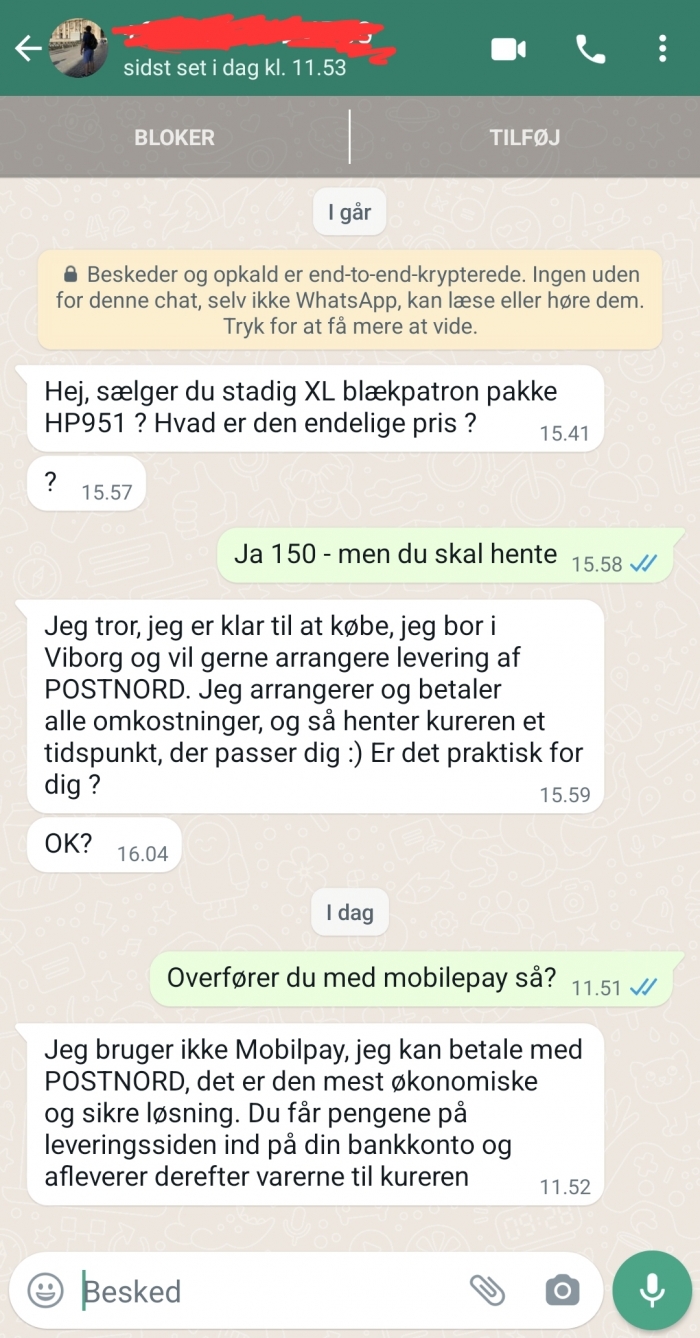
Task: Block this contact with BLOKER
Action: coord(175,137)
